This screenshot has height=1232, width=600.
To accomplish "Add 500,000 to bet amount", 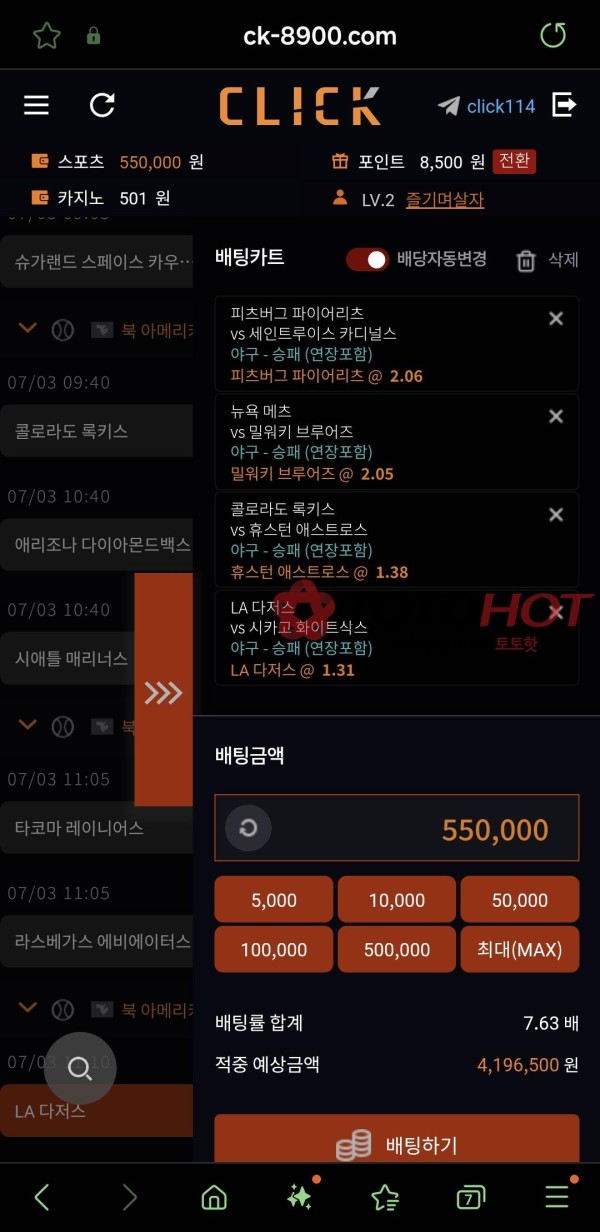I will click(397, 950).
